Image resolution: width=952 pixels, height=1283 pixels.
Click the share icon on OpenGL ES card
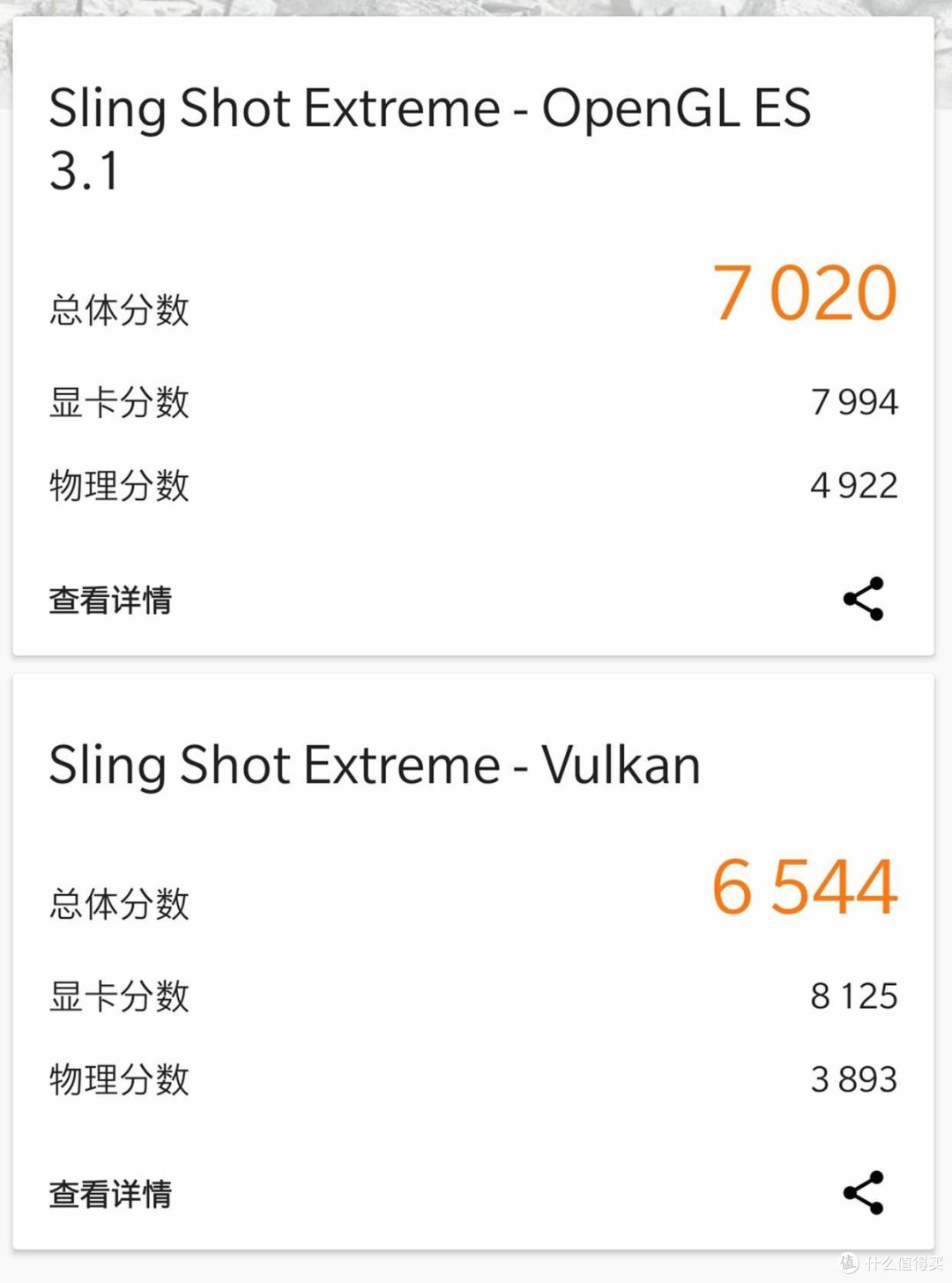pos(862,598)
